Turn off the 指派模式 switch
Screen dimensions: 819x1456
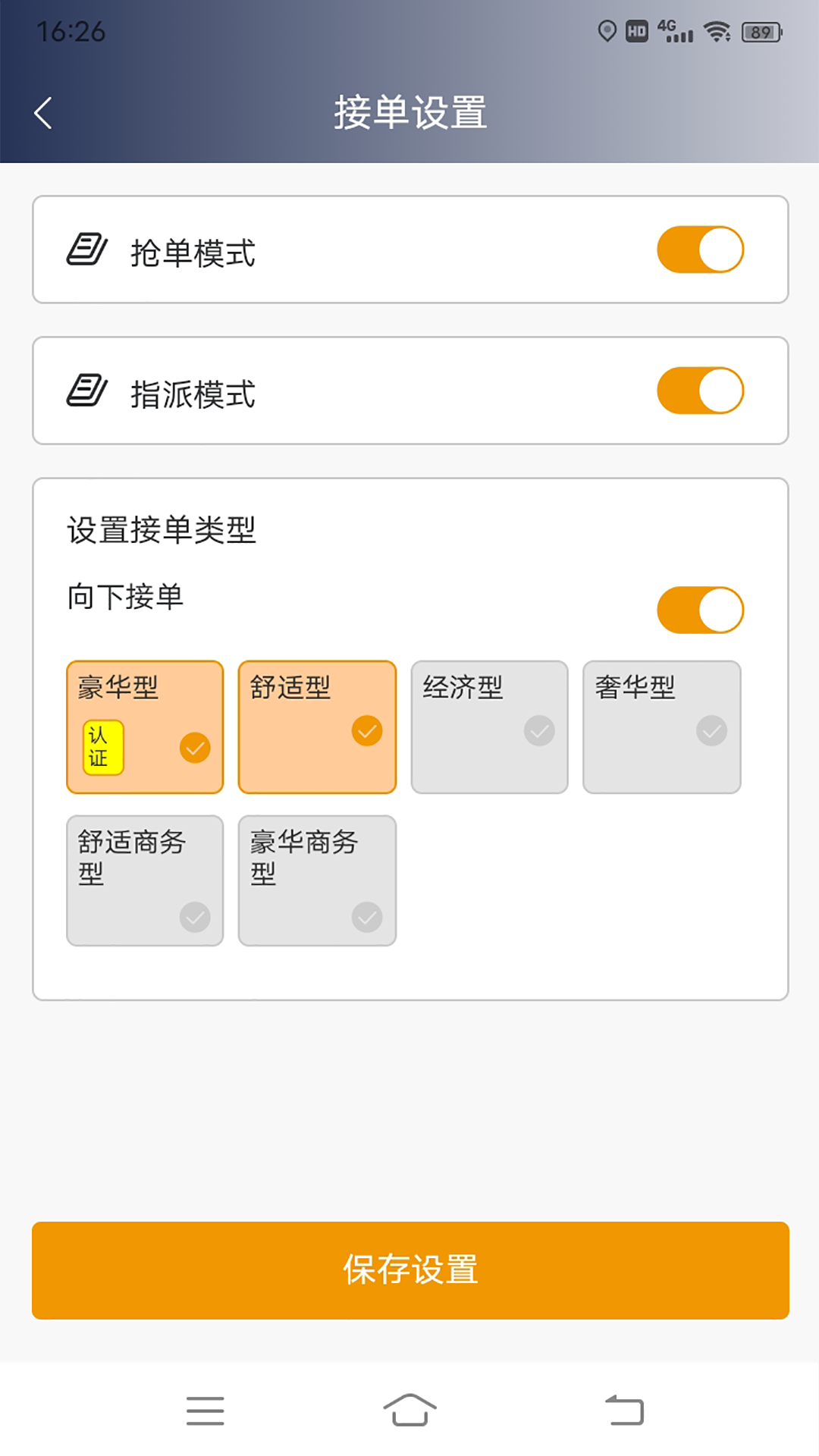pos(699,389)
